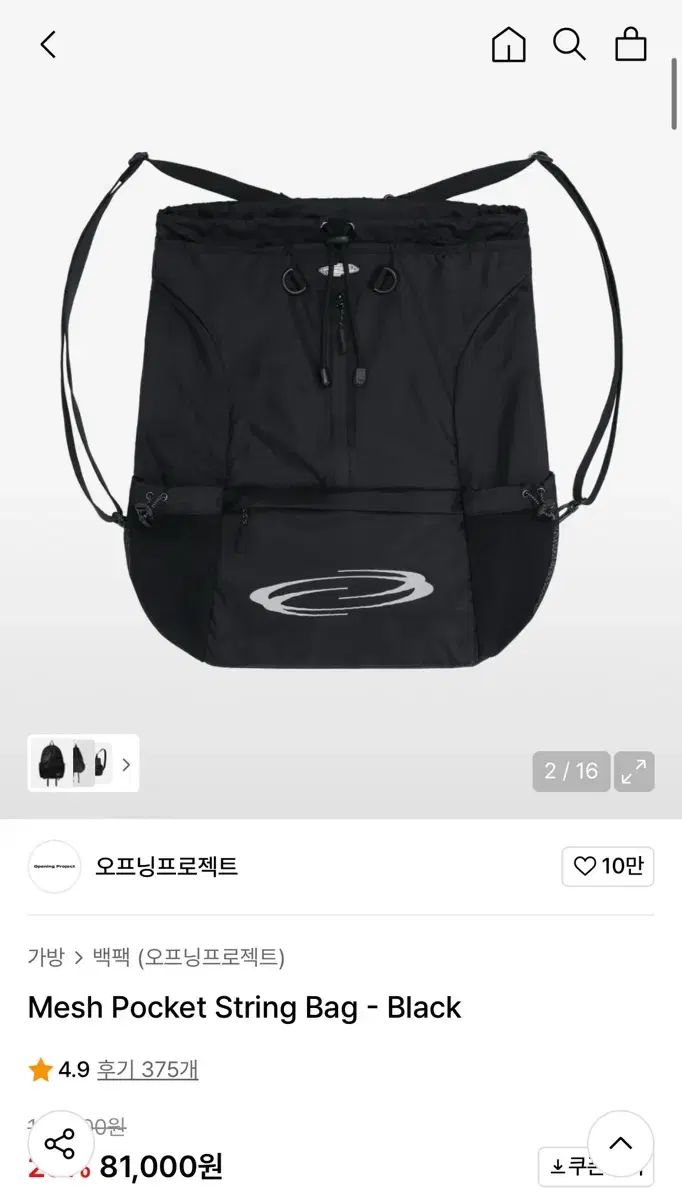Viewport: 682px width, 1200px height.
Task: Expand the product image to fullscreen
Action: click(634, 771)
